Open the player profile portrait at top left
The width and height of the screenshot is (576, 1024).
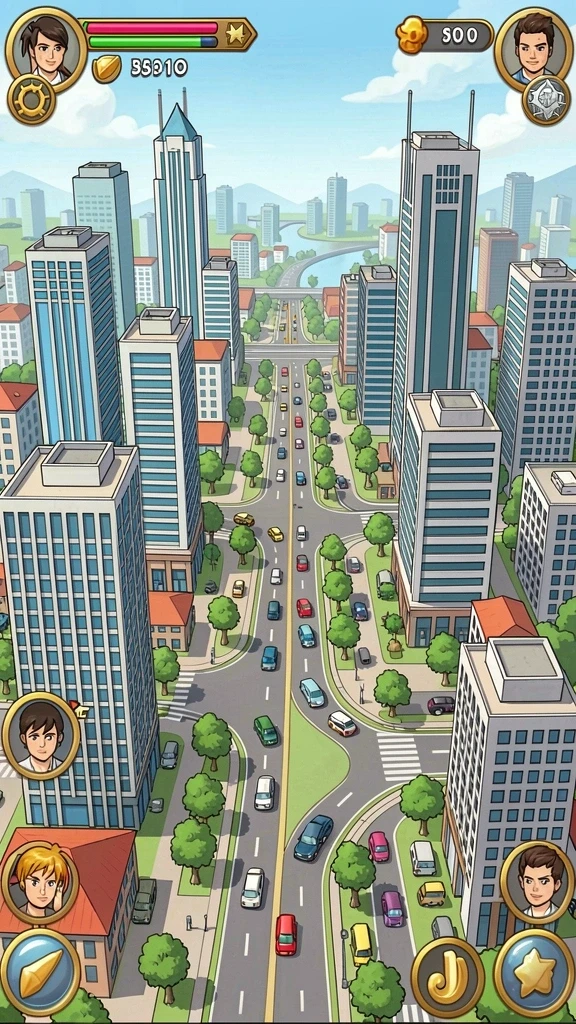46,50
